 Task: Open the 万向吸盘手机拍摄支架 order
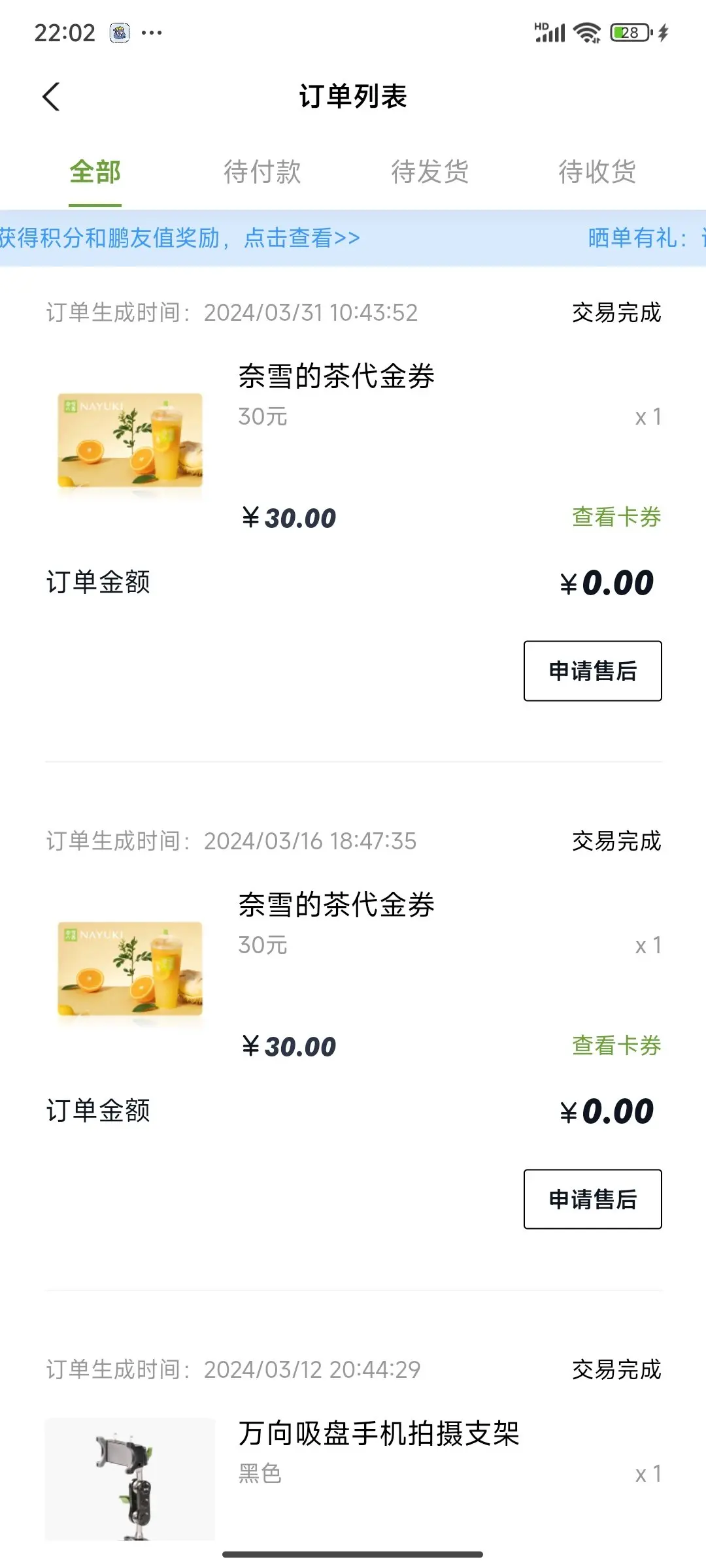tap(378, 1434)
